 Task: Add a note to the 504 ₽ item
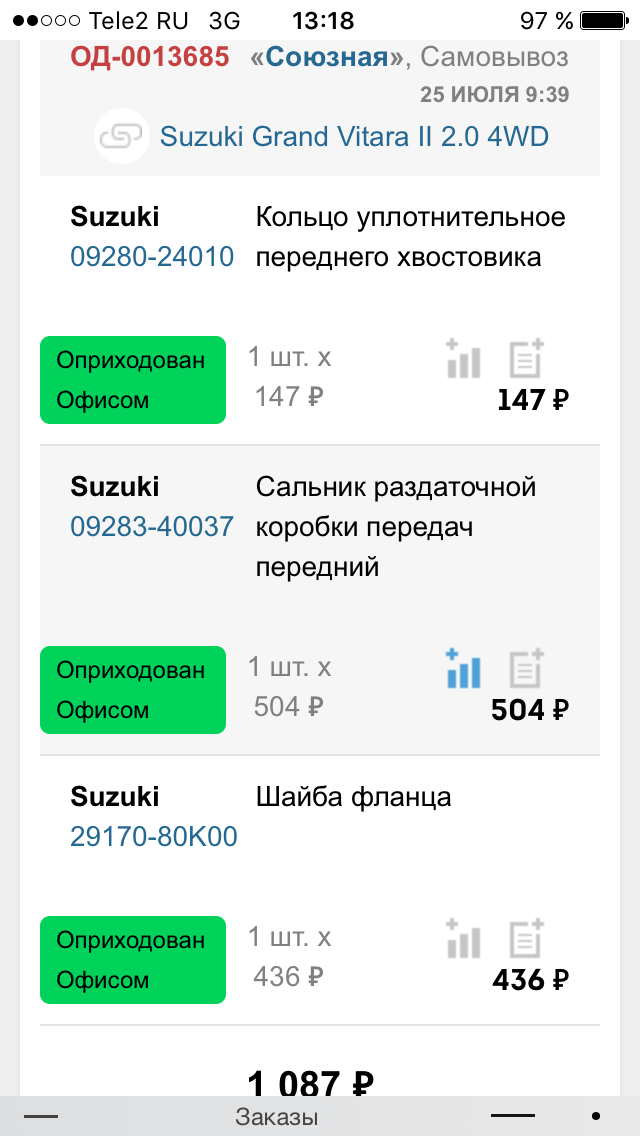pyautogui.click(x=527, y=669)
